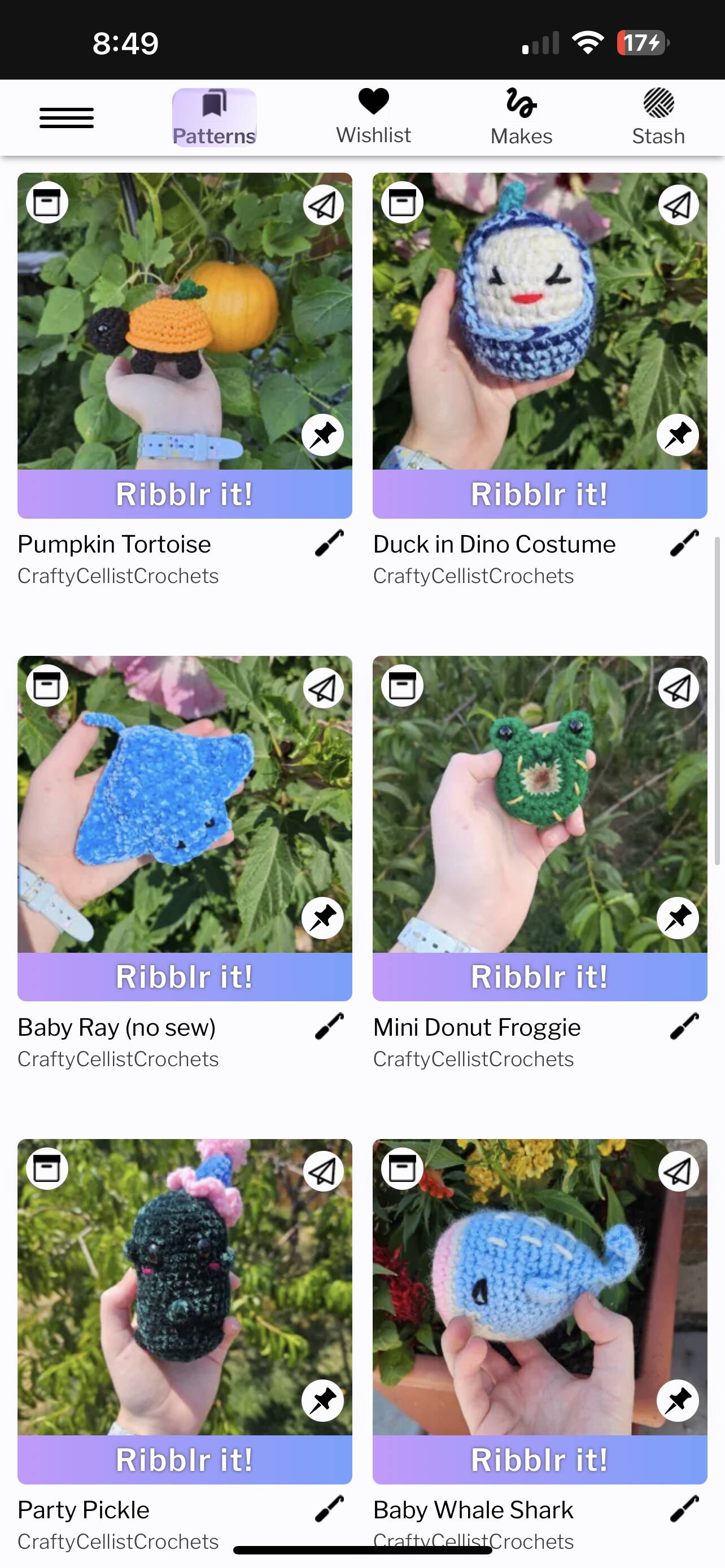Image resolution: width=725 pixels, height=1568 pixels.
Task: Tap Ribblr it! for Party Pickle
Action: click(185, 1459)
